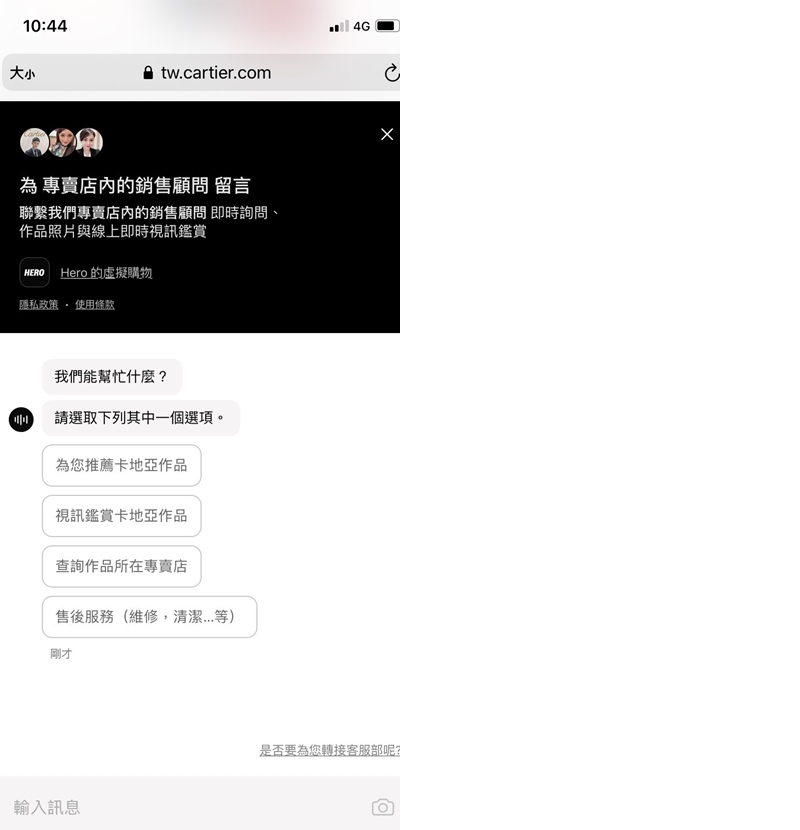Open the 使用條款 terms link
The height and width of the screenshot is (830, 800).
pyautogui.click(x=95, y=305)
